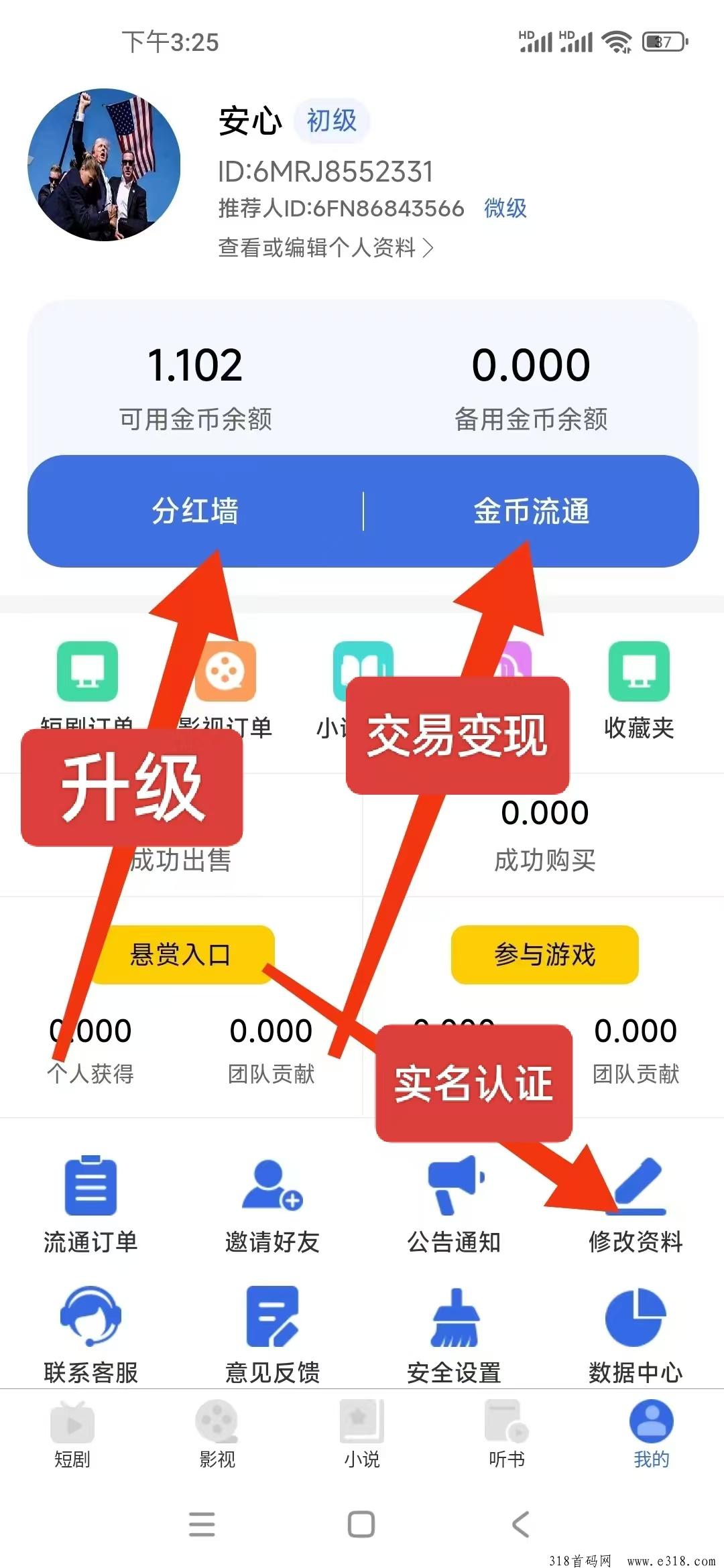Switch to the 影视 tab
The height and width of the screenshot is (1568, 724).
[217, 1434]
